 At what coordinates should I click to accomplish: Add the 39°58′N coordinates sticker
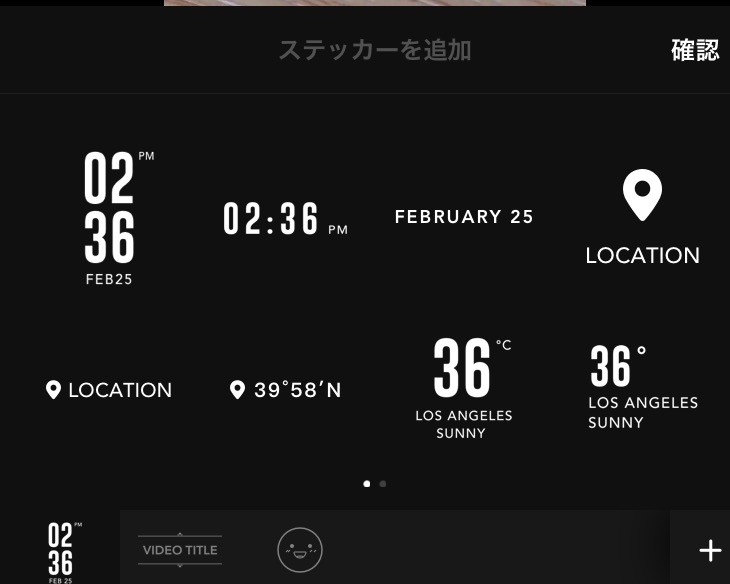coord(286,390)
